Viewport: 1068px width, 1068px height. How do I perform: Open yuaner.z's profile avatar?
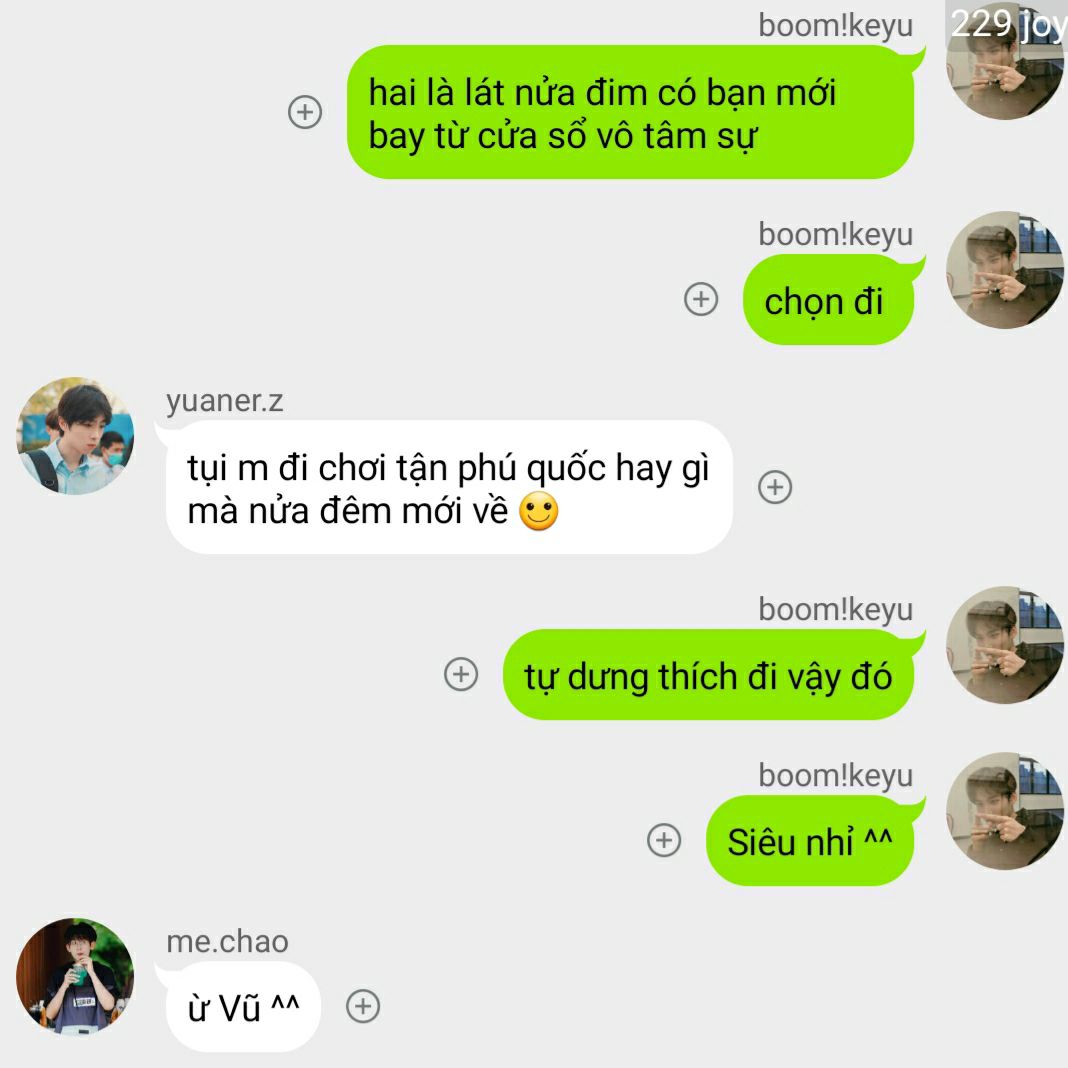click(75, 436)
